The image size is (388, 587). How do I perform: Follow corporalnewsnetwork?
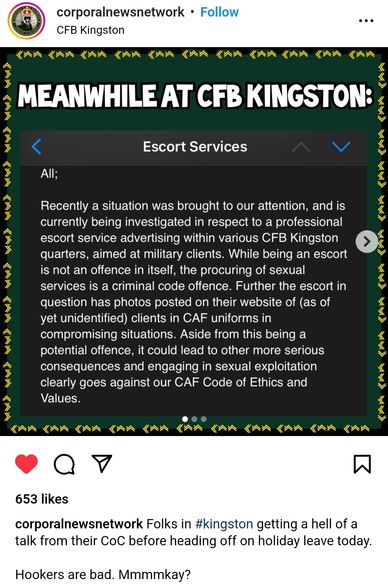(x=219, y=12)
